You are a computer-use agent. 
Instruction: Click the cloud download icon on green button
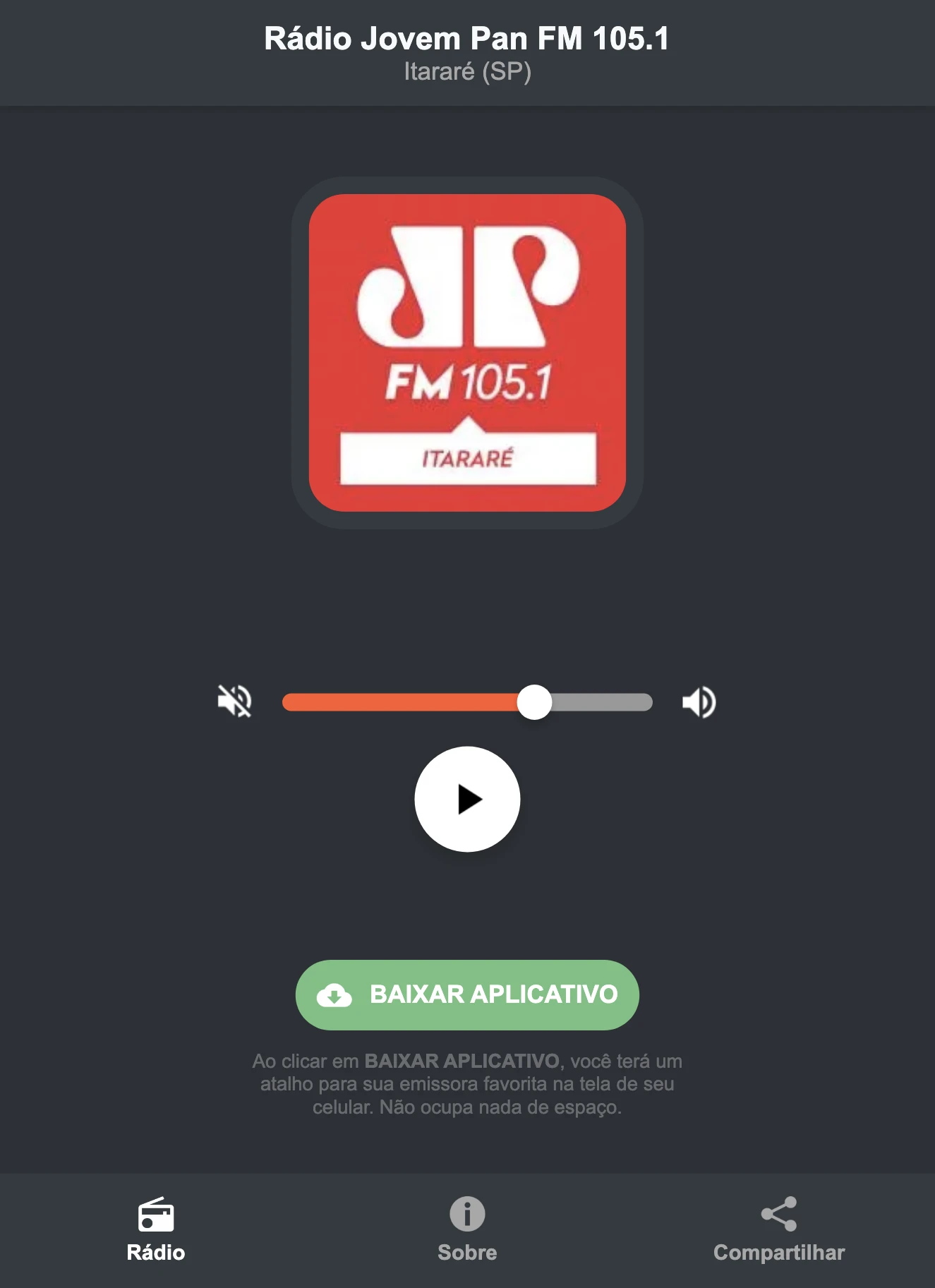pos(334,994)
